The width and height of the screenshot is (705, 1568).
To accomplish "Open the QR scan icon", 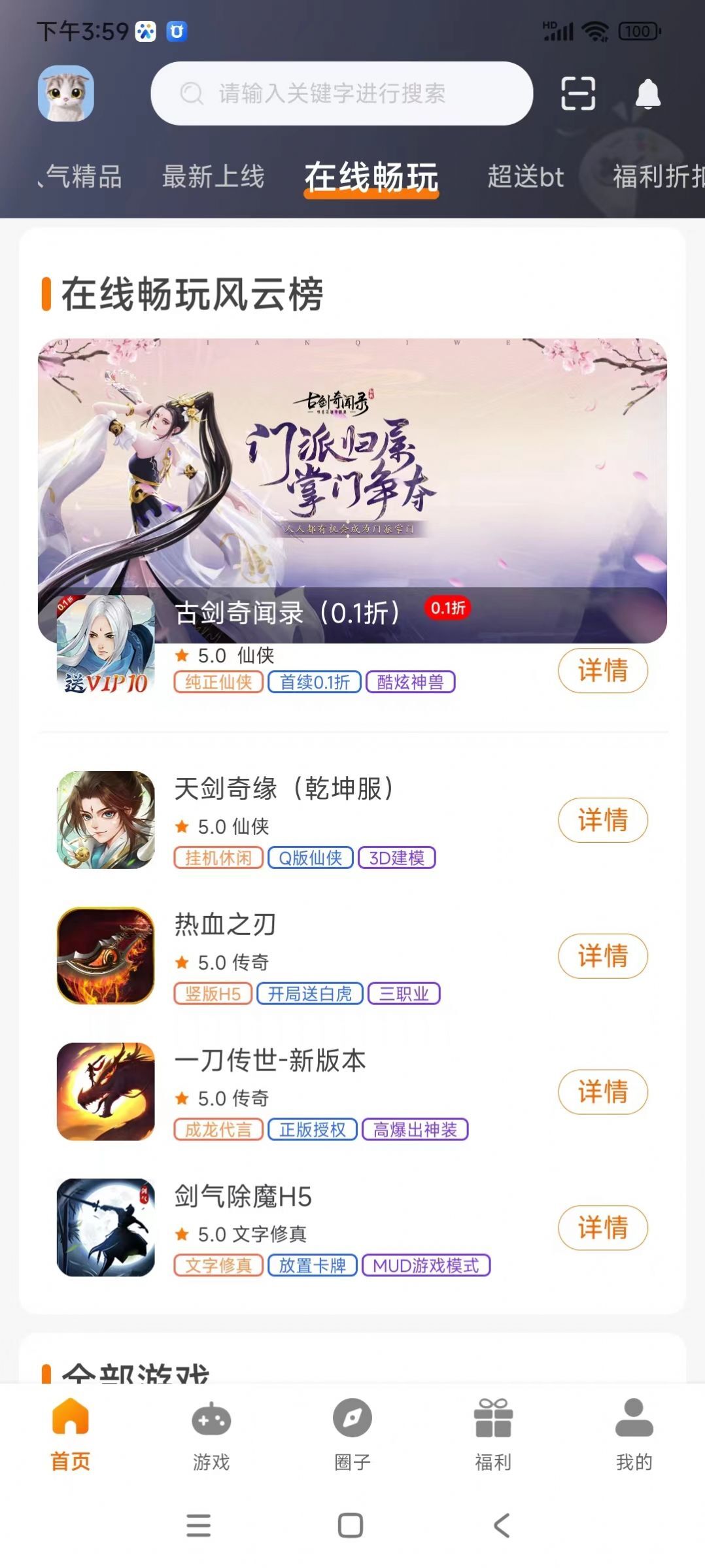I will pos(579,93).
